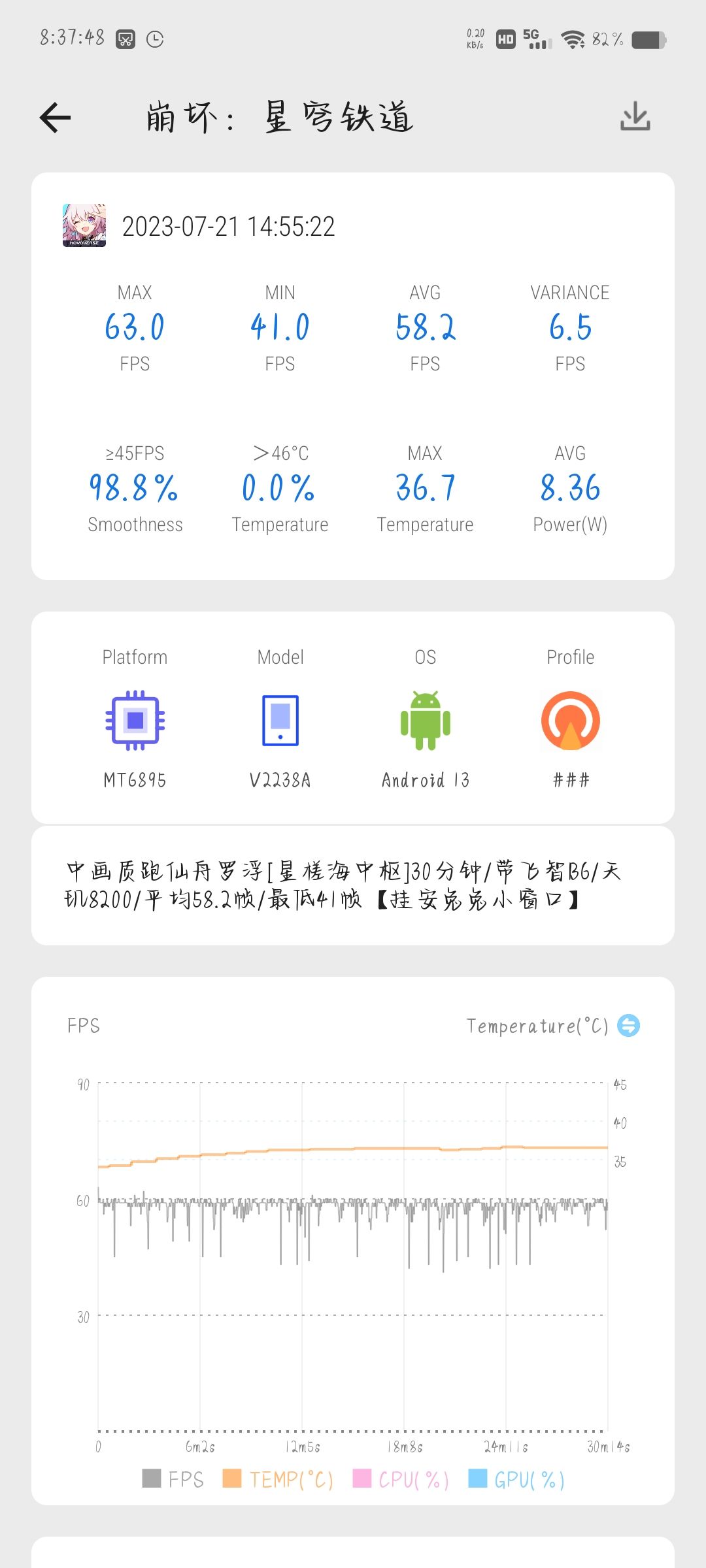The image size is (706, 1568).
Task: Select the AVG 58.2 FPS statistic
Action: coord(426,327)
